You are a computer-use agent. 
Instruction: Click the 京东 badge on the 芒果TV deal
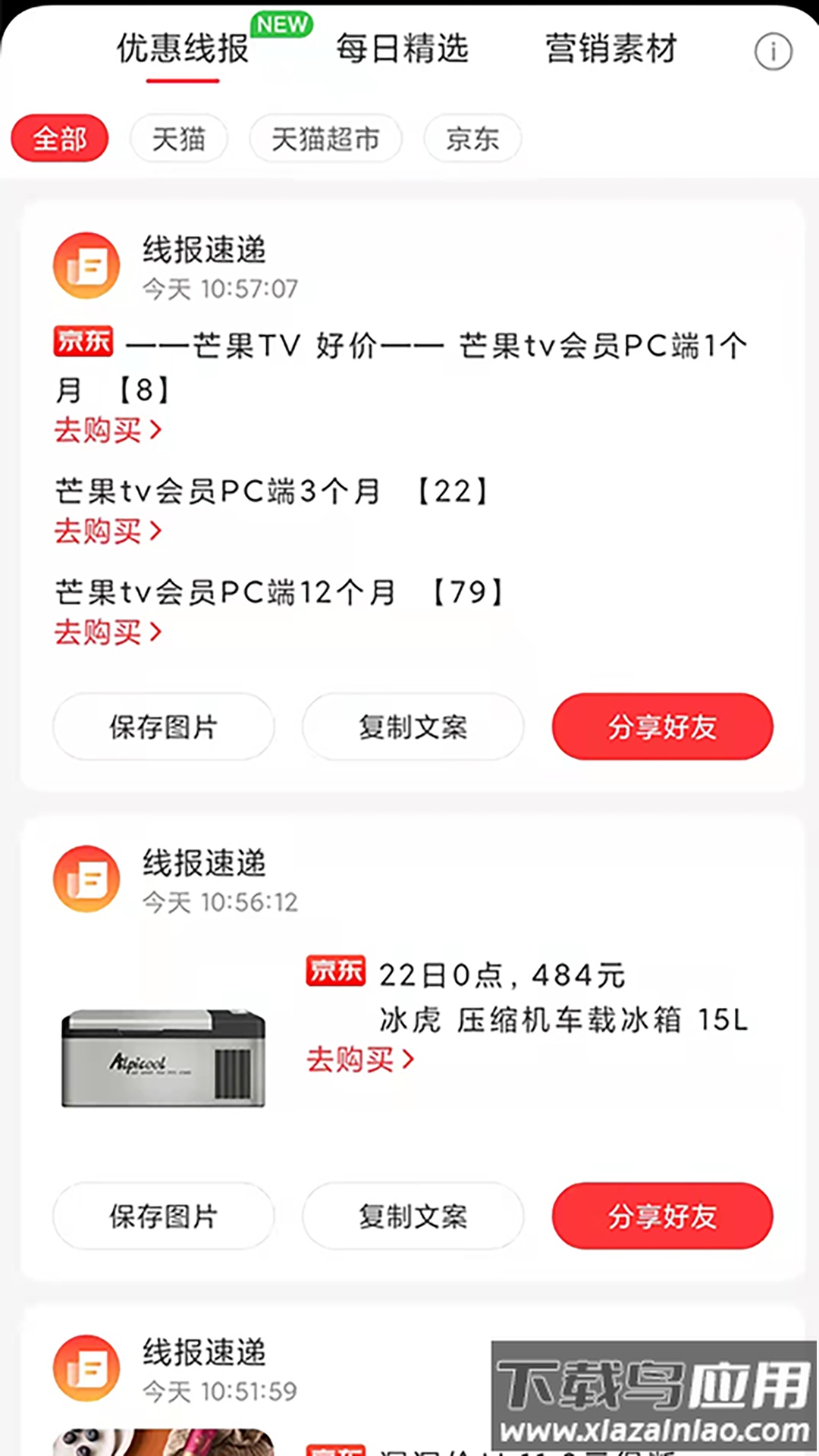[x=83, y=343]
